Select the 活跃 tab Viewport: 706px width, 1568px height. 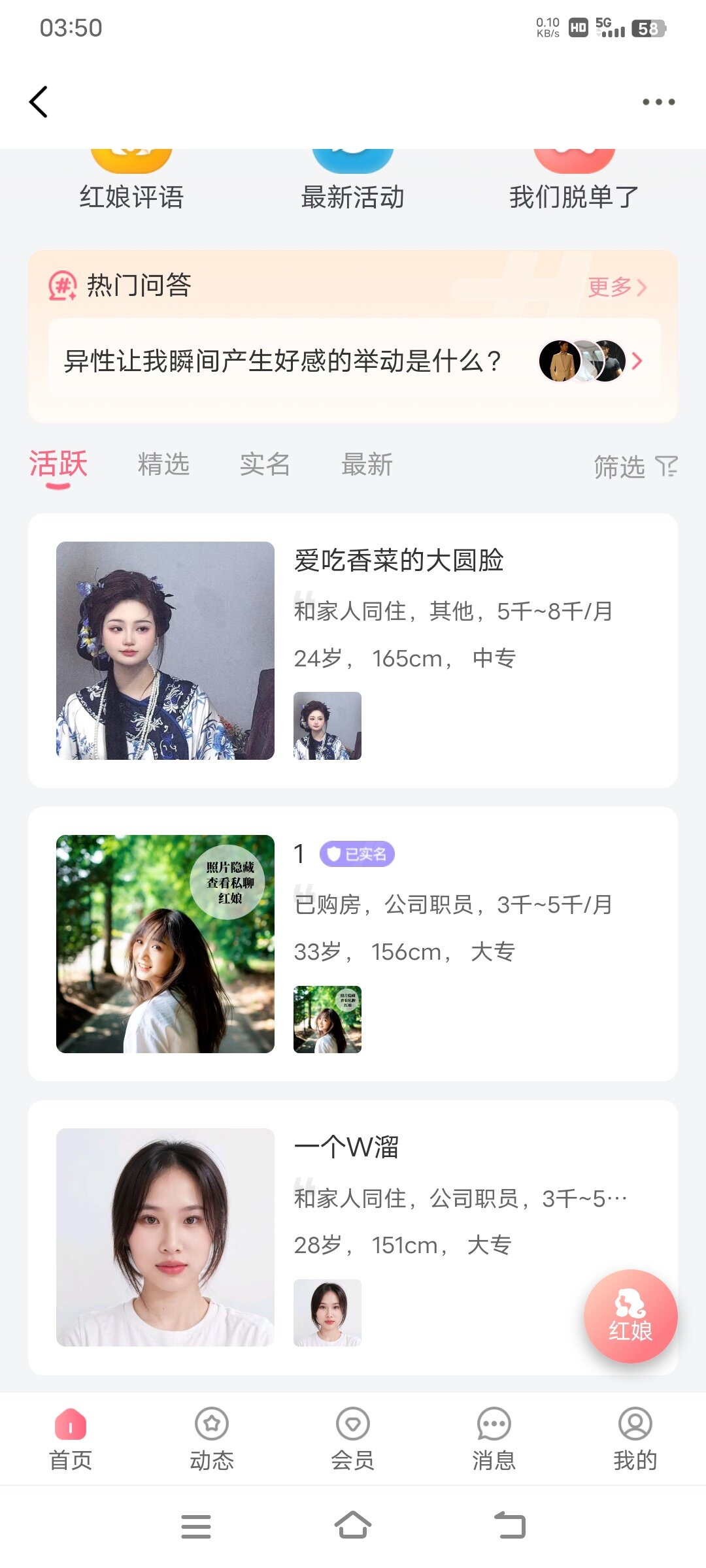[58, 465]
